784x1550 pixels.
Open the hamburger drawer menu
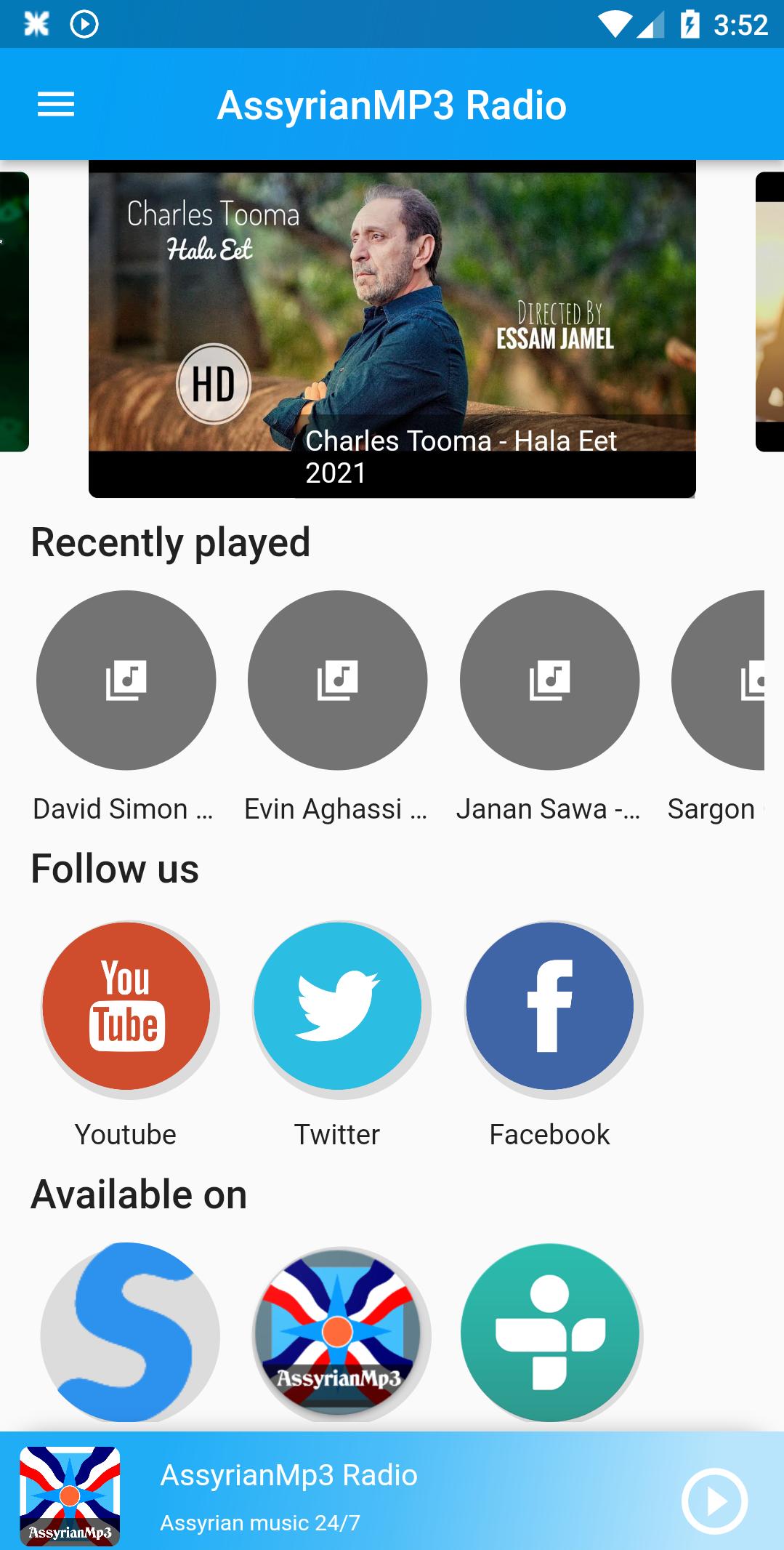[x=56, y=105]
